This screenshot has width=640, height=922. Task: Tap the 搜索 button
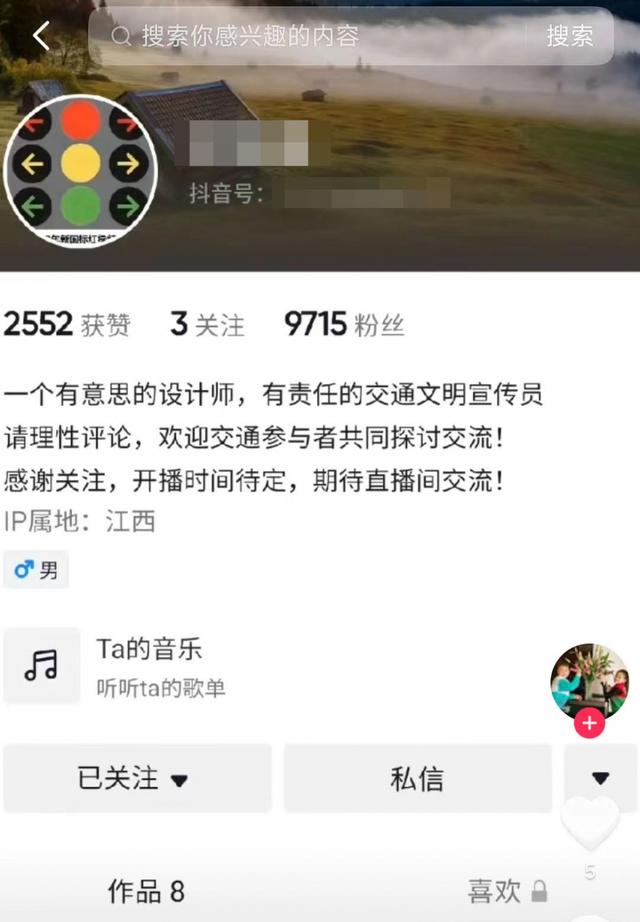pyautogui.click(x=569, y=37)
